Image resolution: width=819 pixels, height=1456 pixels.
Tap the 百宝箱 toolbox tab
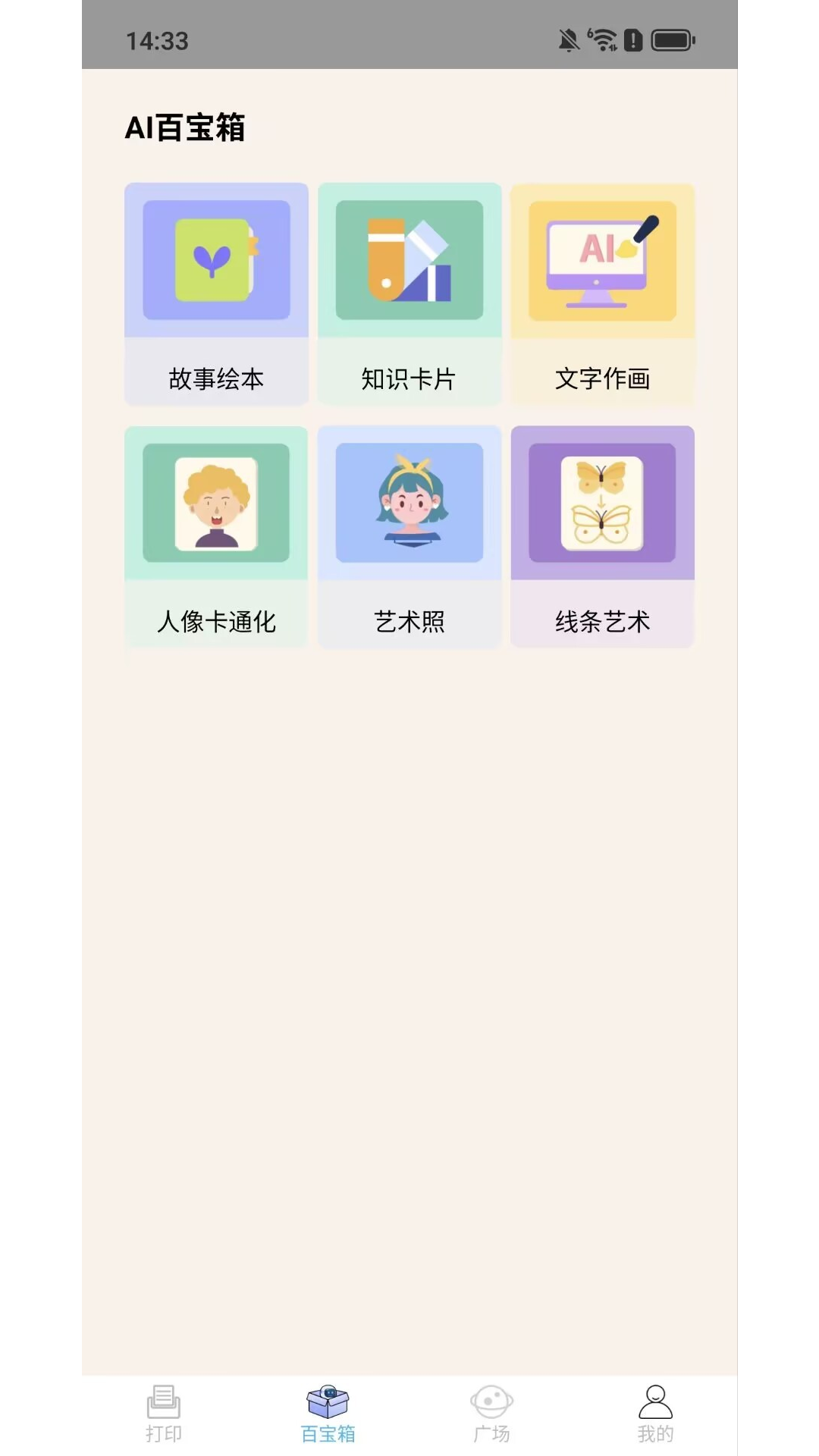(328, 1414)
